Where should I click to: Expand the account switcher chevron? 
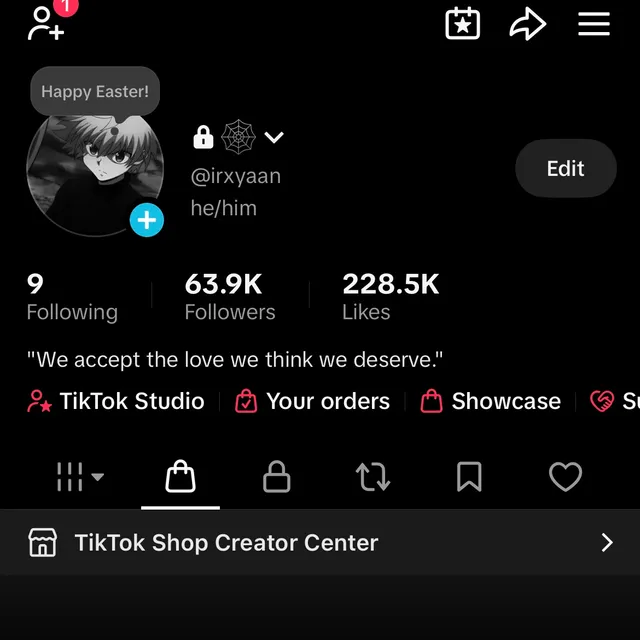point(274,138)
